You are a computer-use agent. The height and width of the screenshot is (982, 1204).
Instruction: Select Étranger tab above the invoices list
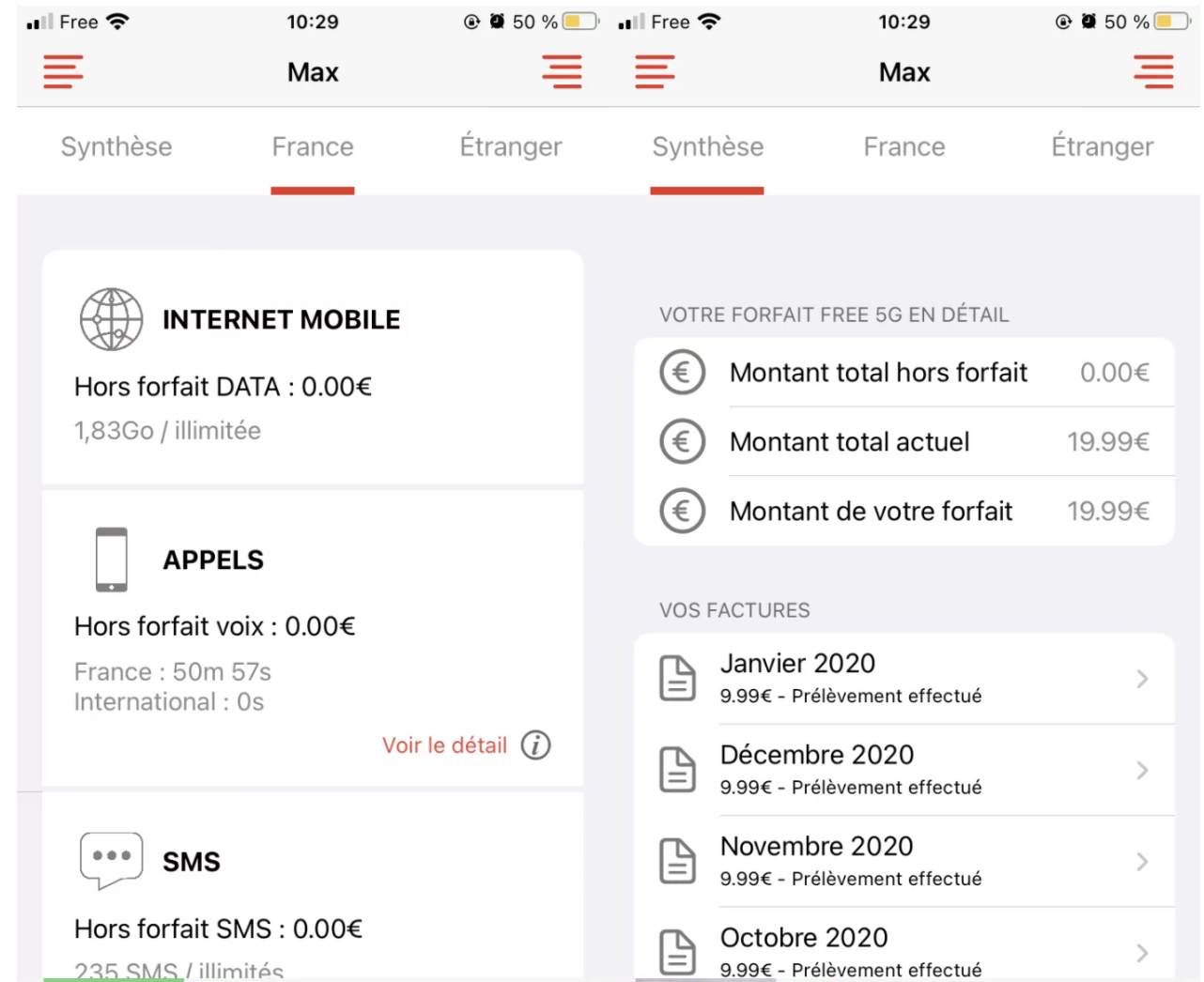pos(1102,147)
